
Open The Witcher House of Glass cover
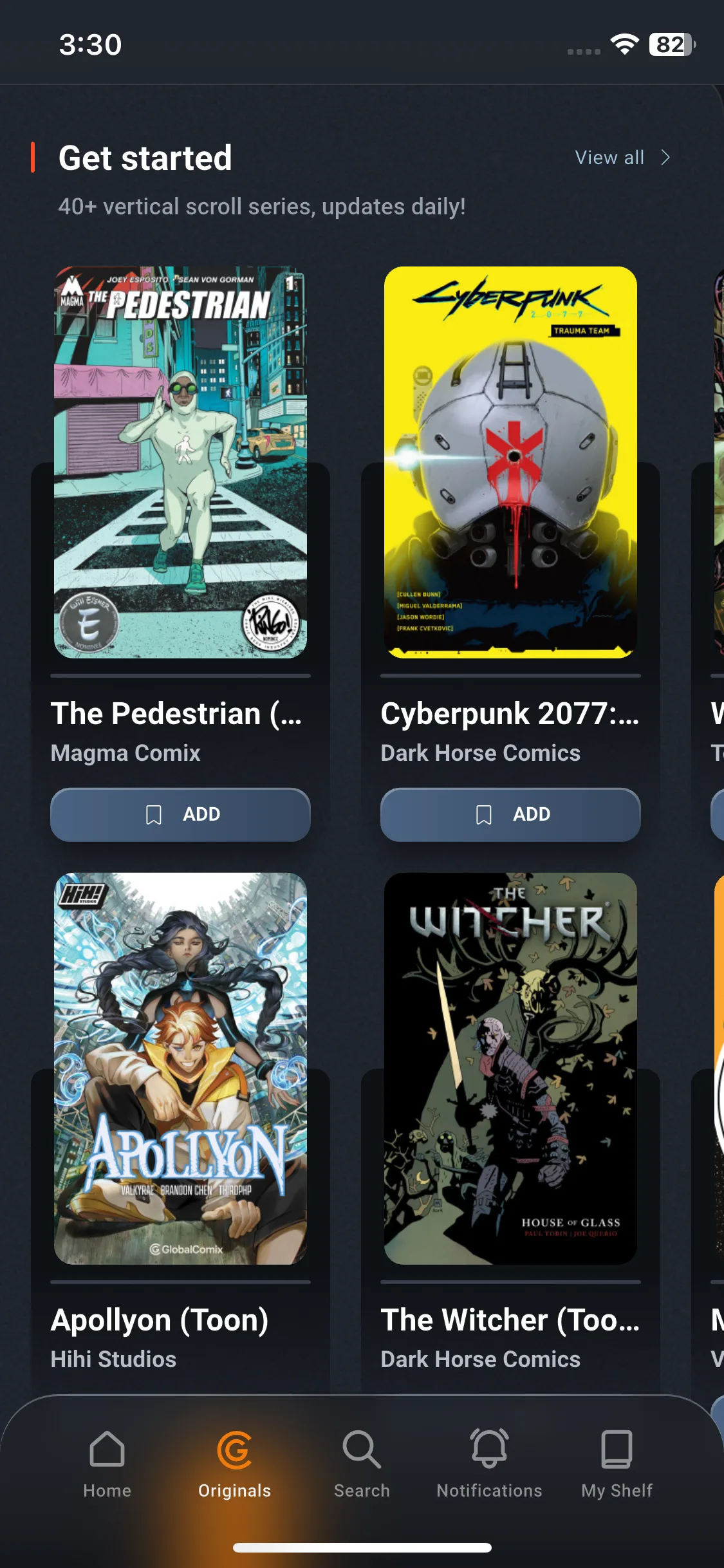510,1069
